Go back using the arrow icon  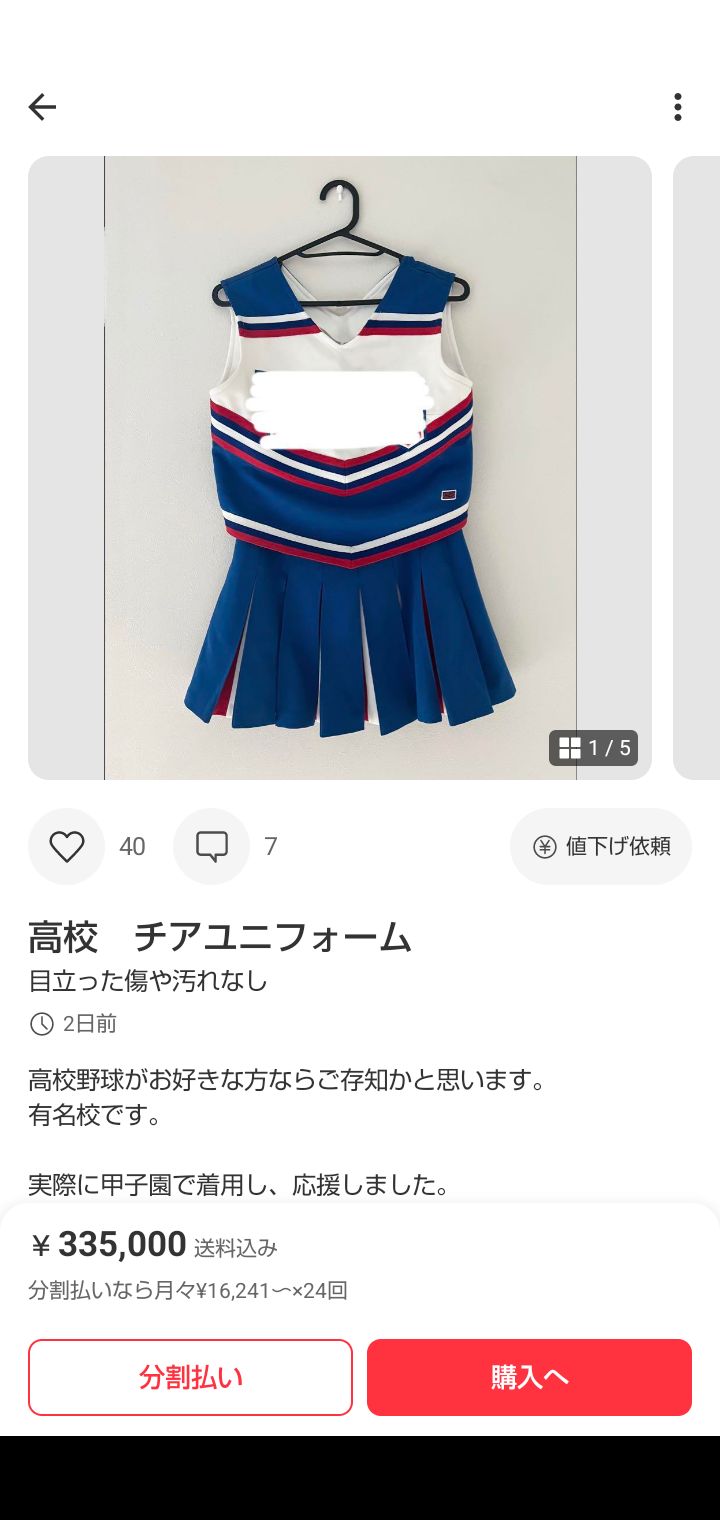42,107
